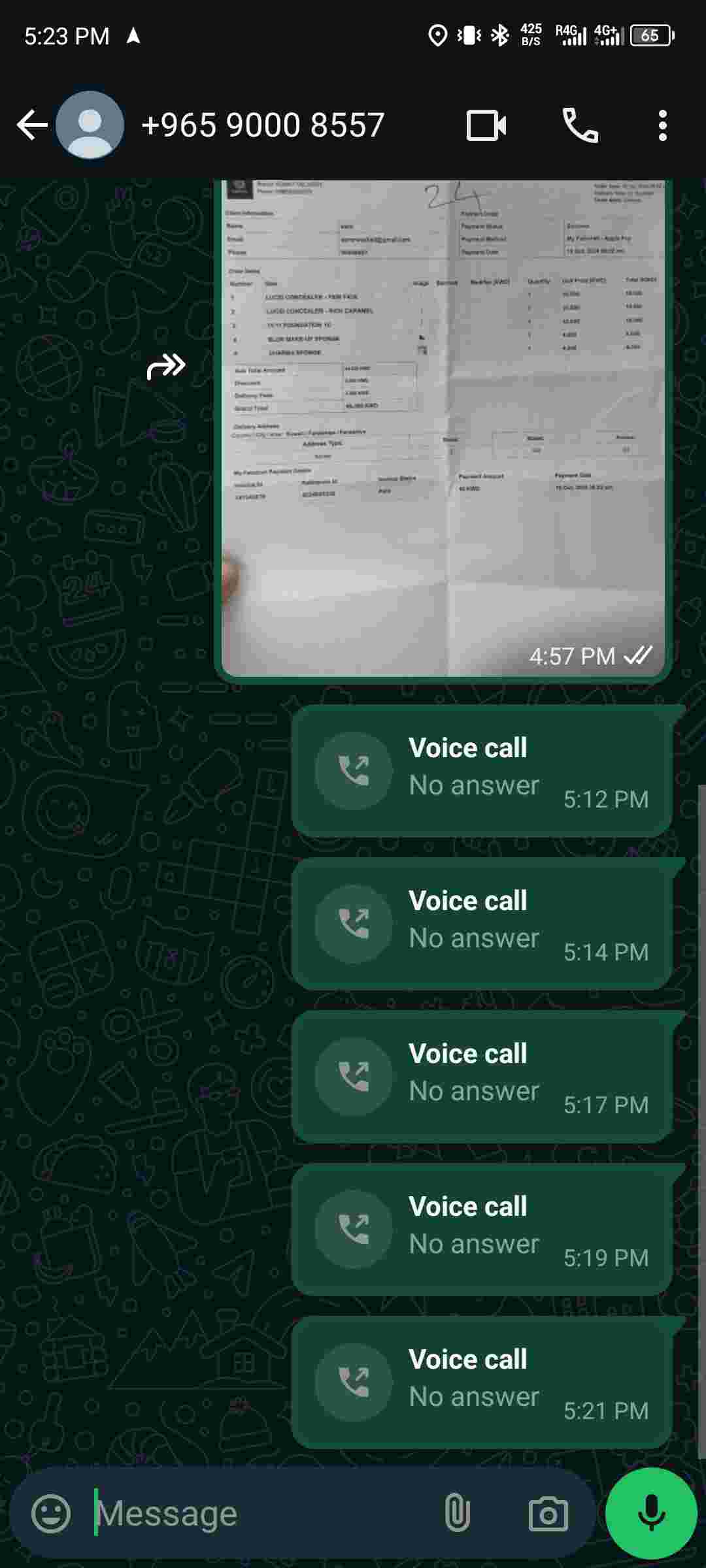Open contact info for +965 9000 8557
The height and width of the screenshot is (1568, 706).
tap(261, 125)
